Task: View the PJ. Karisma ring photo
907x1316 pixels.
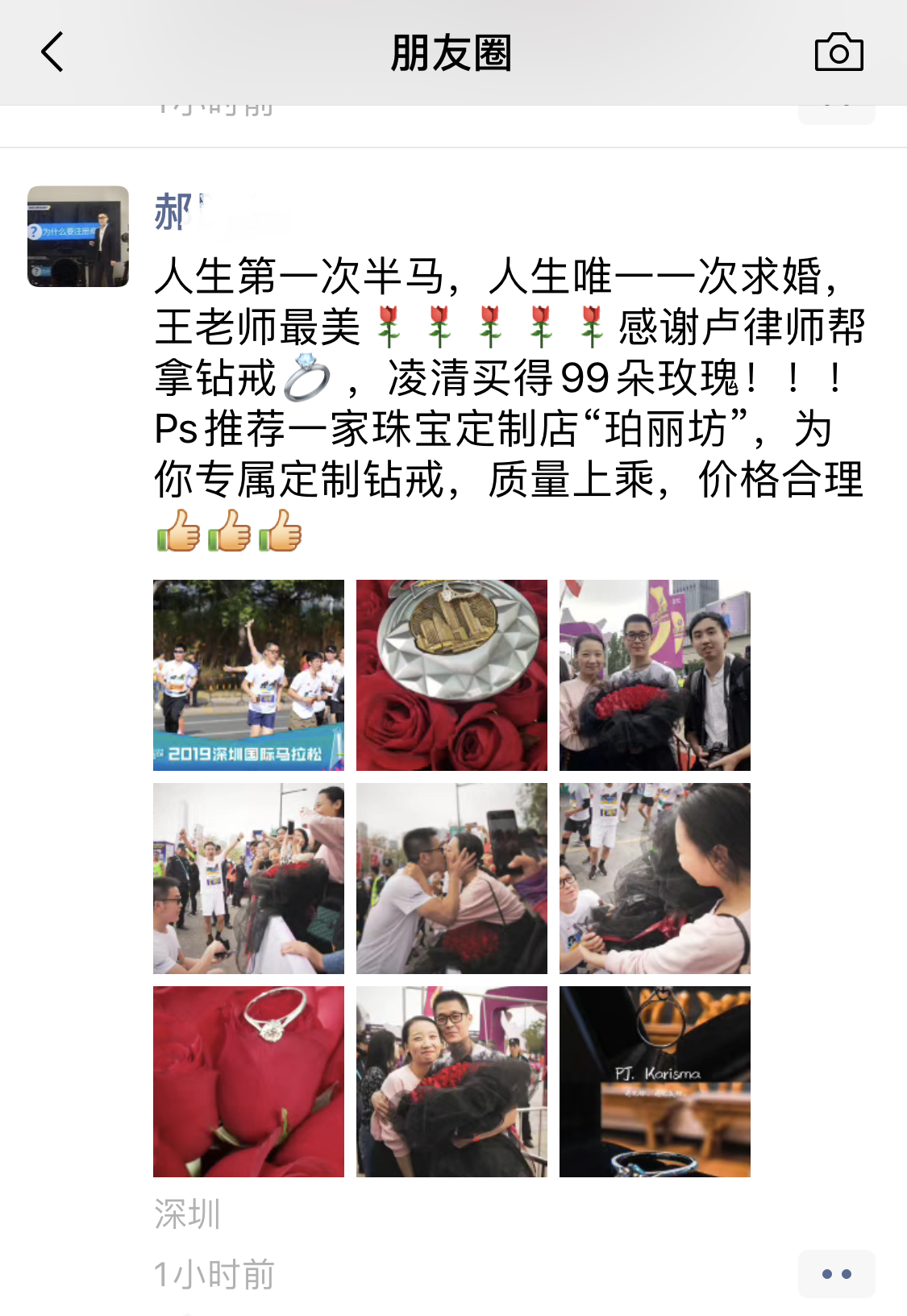Action: point(655,1081)
